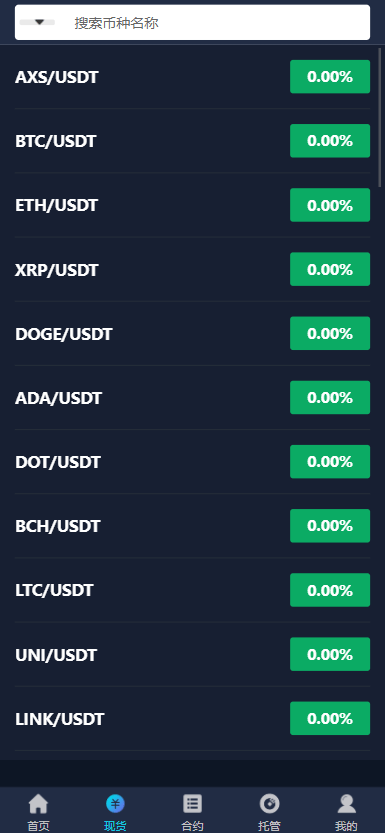Open the BTC/USDT trading pair
The height and width of the screenshot is (833, 385).
tap(192, 141)
